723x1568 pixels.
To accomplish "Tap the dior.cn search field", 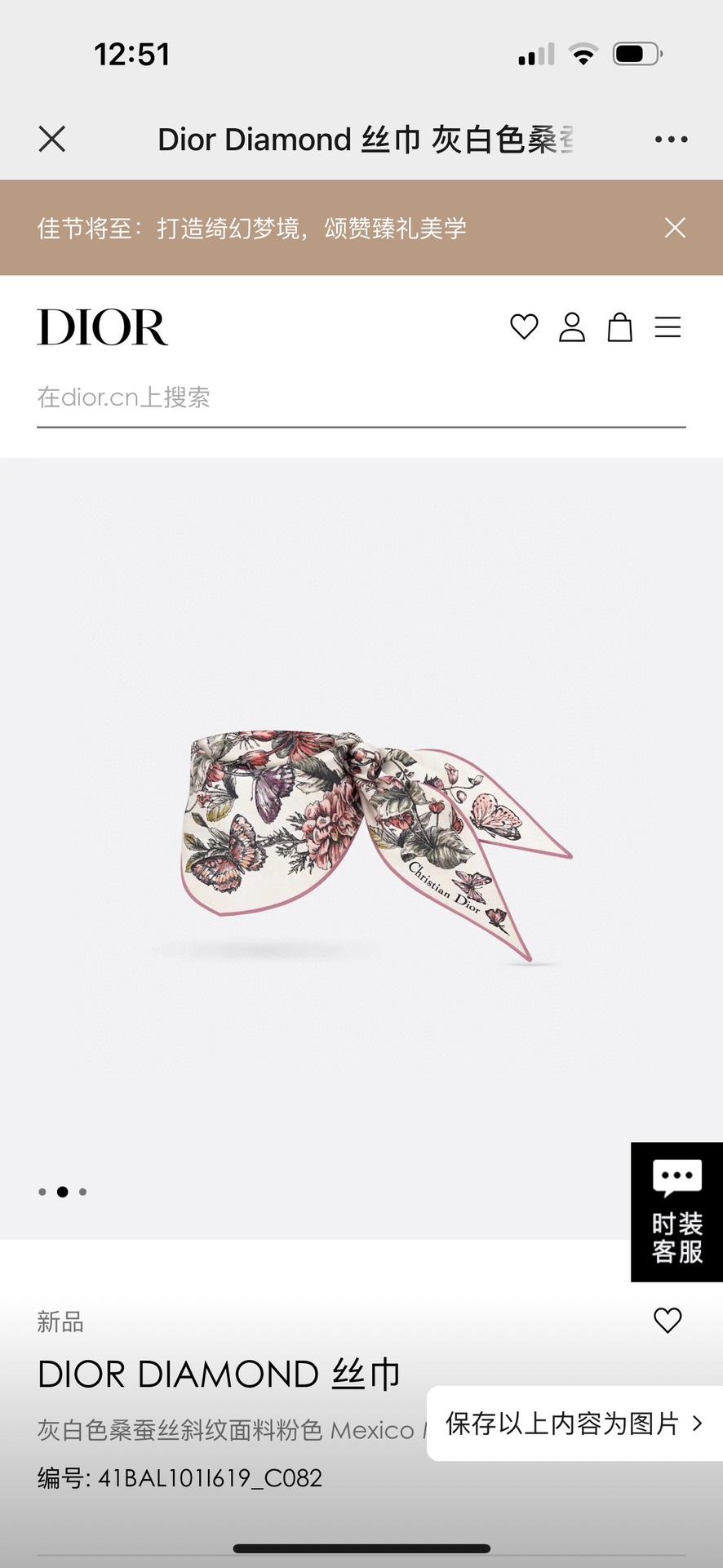I will coord(359,398).
